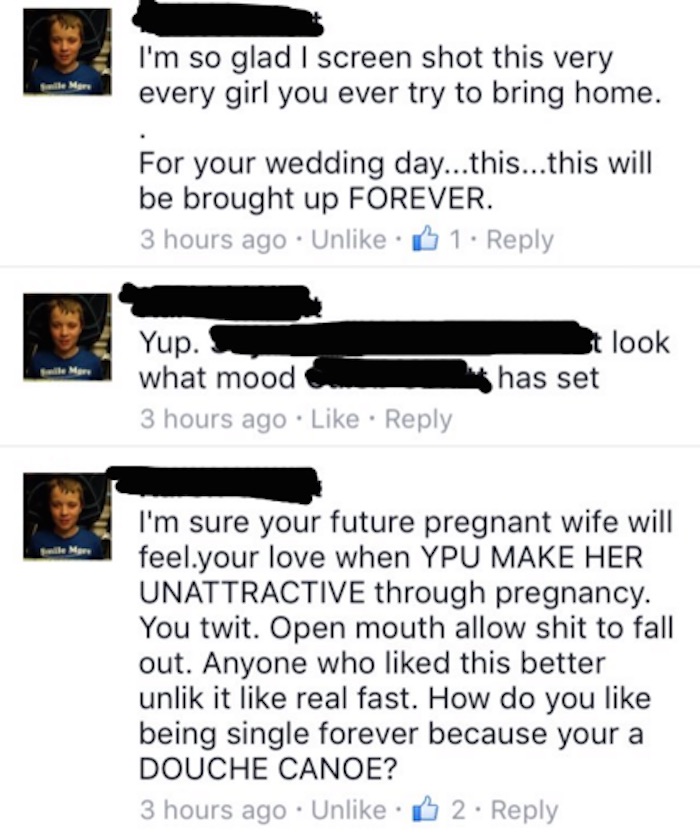Open profile picture beside the screen shot comment
The image size is (700, 837).
pyautogui.click(x=68, y=53)
